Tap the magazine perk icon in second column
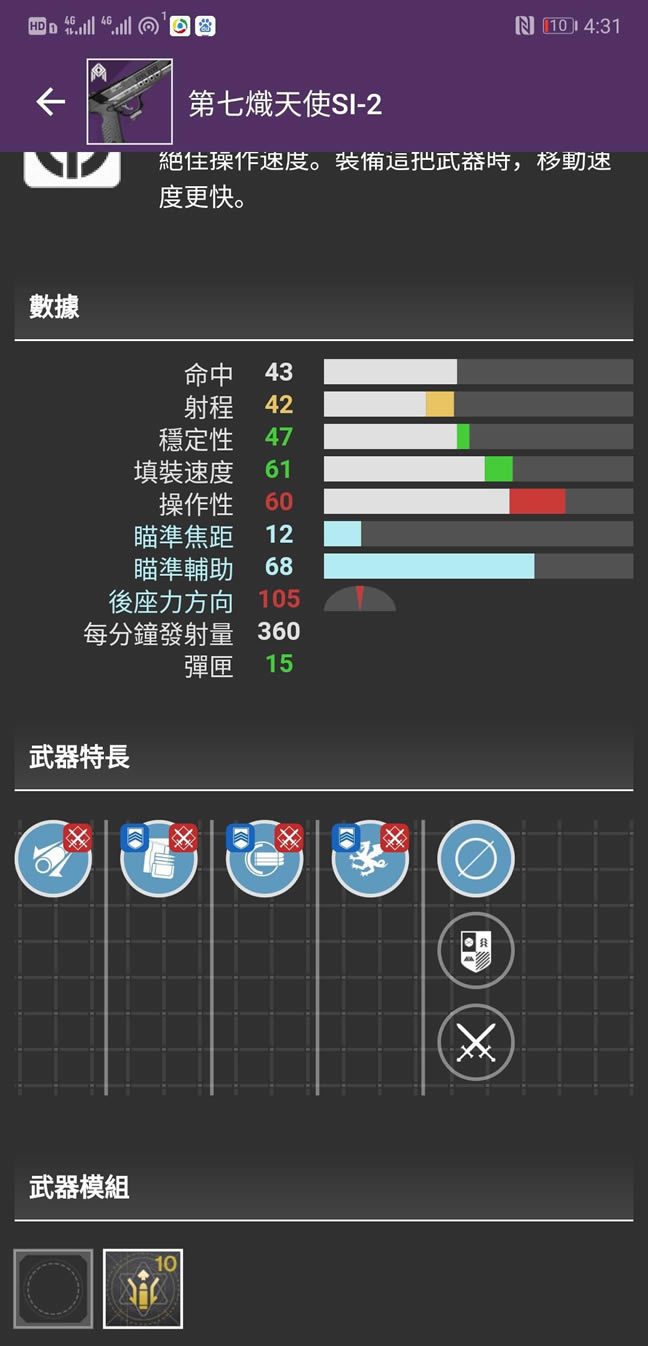The width and height of the screenshot is (648, 1346). coord(158,859)
